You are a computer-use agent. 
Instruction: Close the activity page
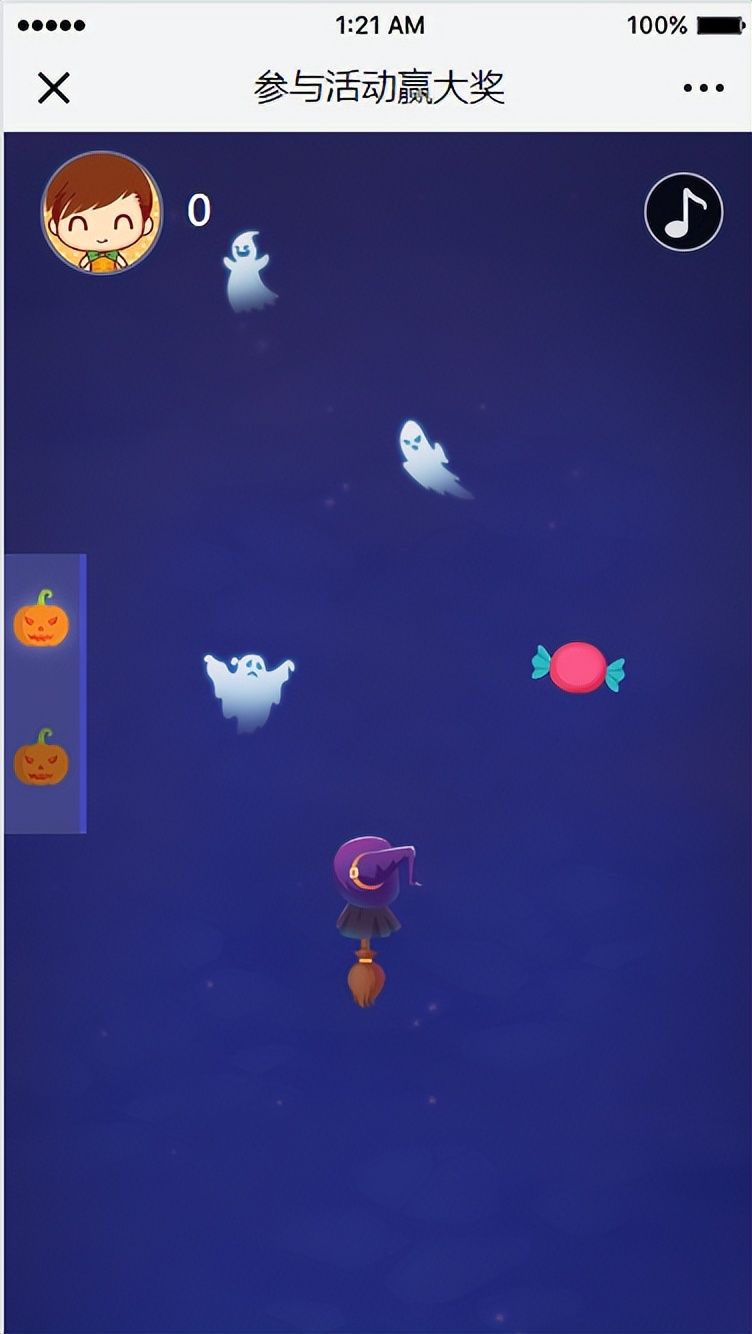pyautogui.click(x=54, y=88)
